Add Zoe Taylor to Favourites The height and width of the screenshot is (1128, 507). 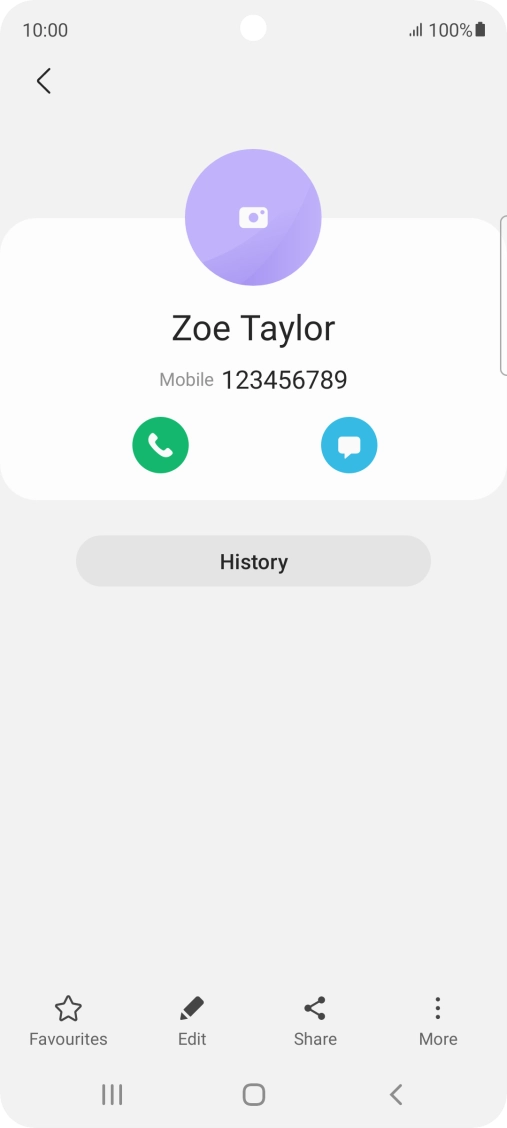click(68, 1022)
